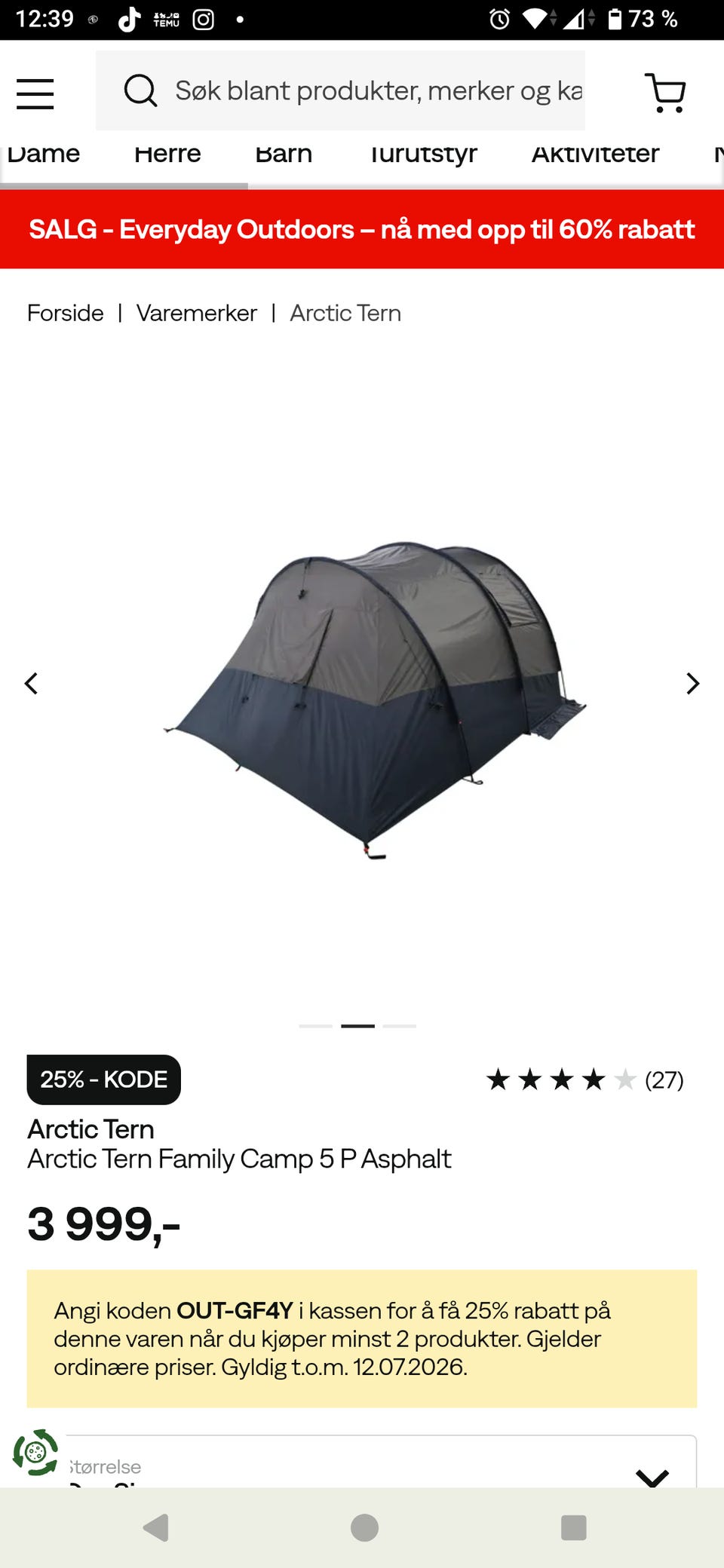Image resolution: width=724 pixels, height=1568 pixels.
Task: Show the previous product image
Action: tap(31, 684)
